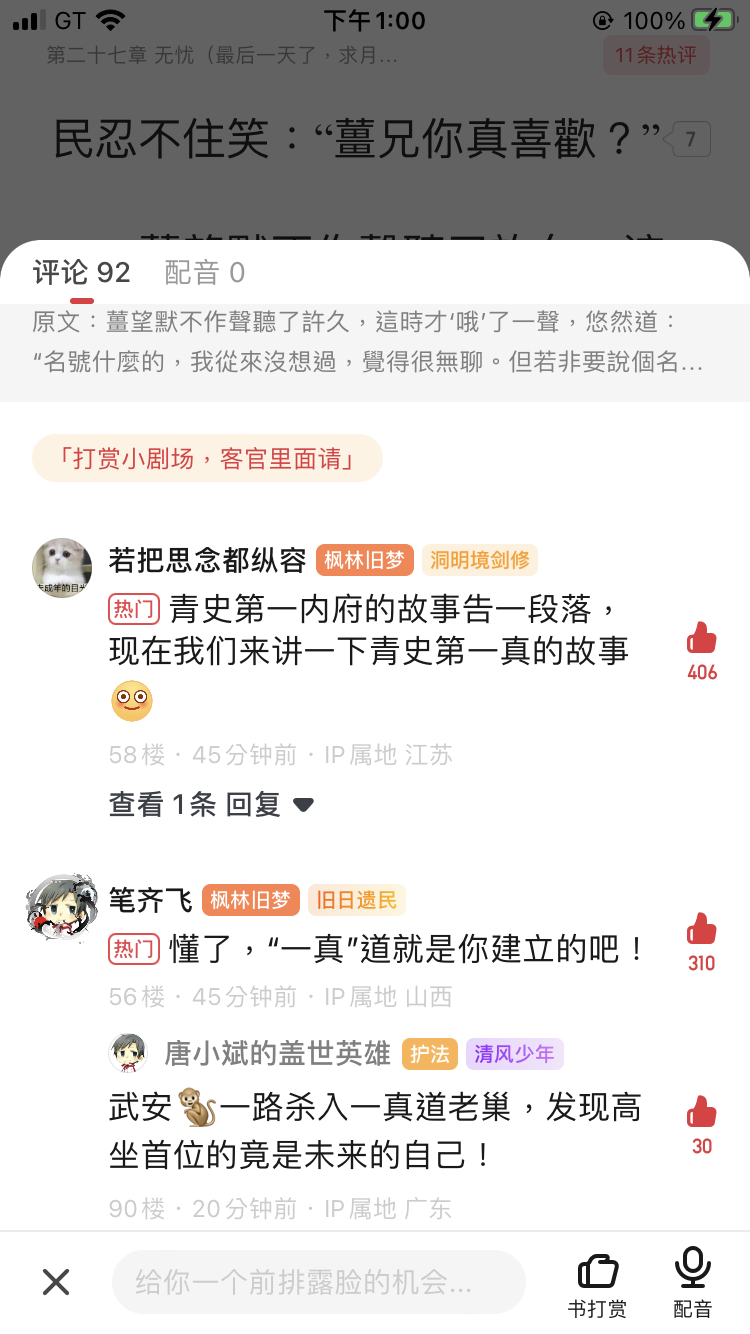Viewport: 750px width, 1334px height.
Task: Open the paragraph comment bubble showing 7
Action: (689, 140)
